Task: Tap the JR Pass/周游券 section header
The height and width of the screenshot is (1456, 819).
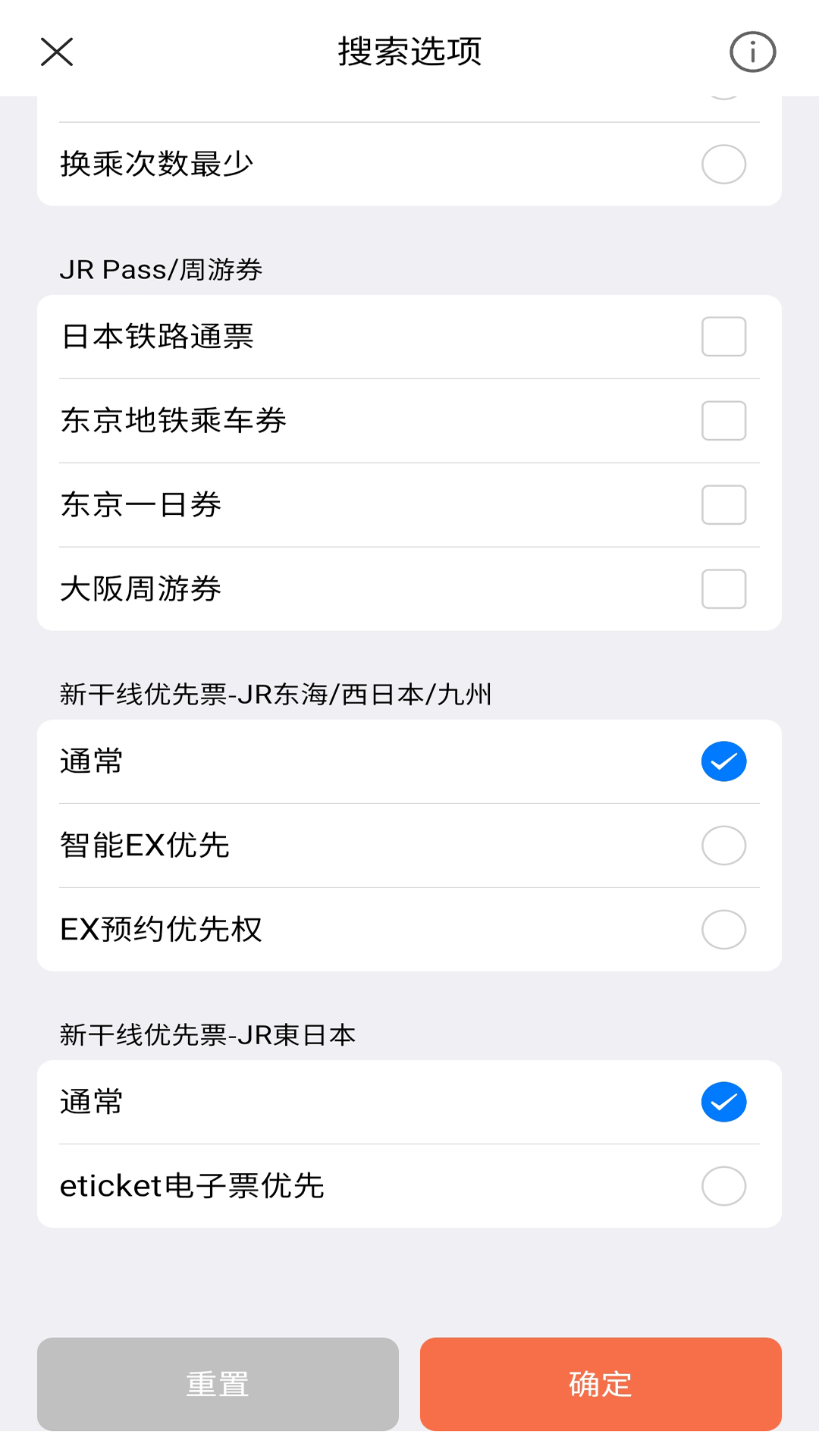Action: 161,268
